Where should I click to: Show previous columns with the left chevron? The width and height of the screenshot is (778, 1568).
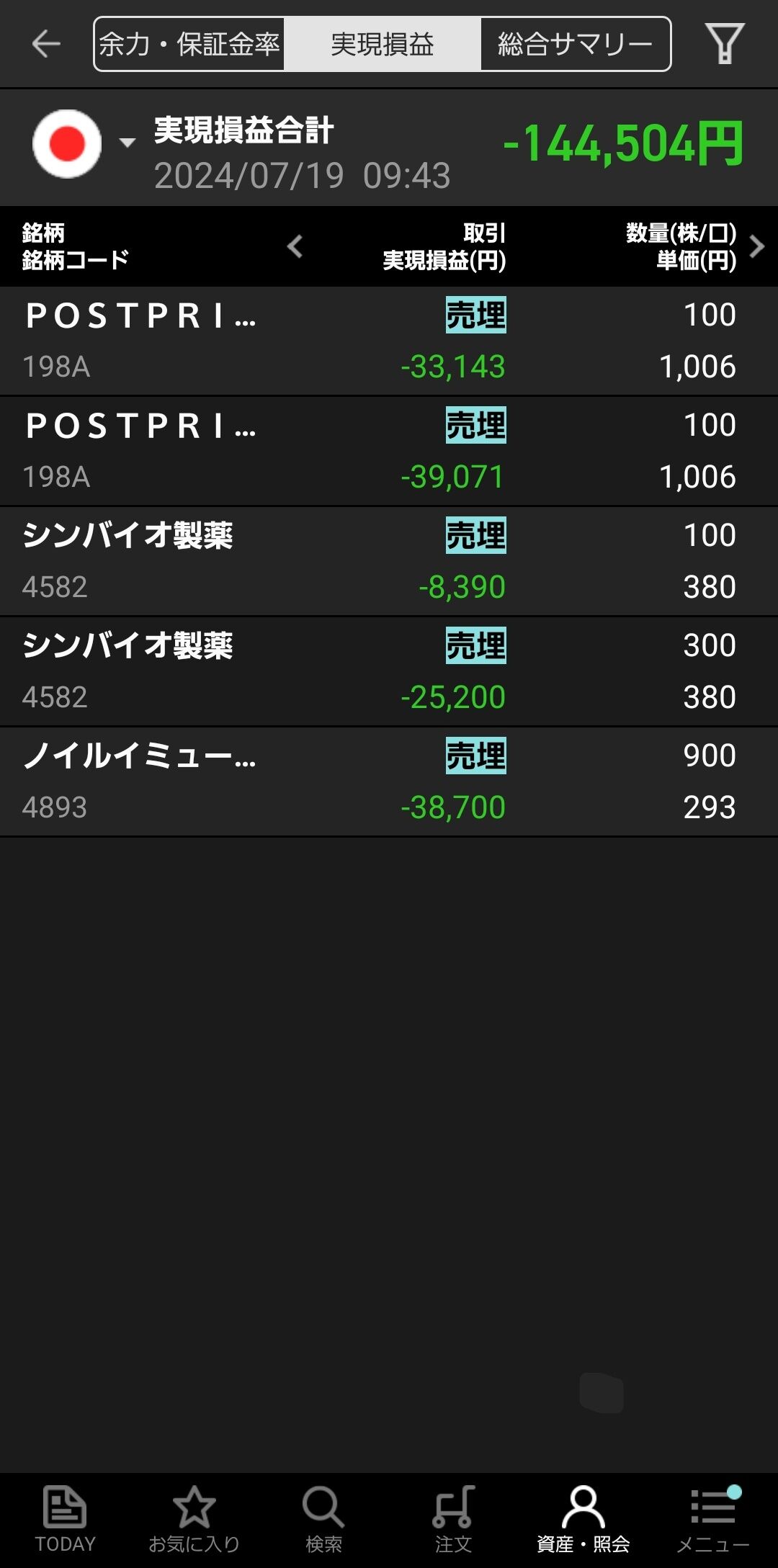tap(295, 246)
